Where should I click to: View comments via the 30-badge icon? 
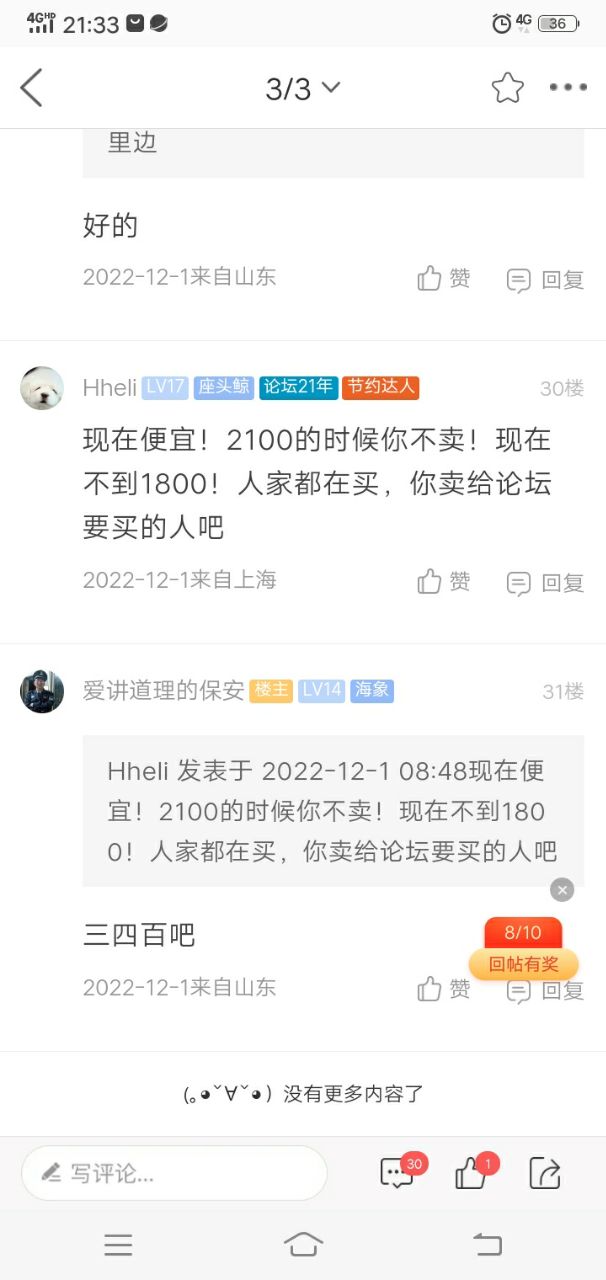pyautogui.click(x=398, y=1173)
